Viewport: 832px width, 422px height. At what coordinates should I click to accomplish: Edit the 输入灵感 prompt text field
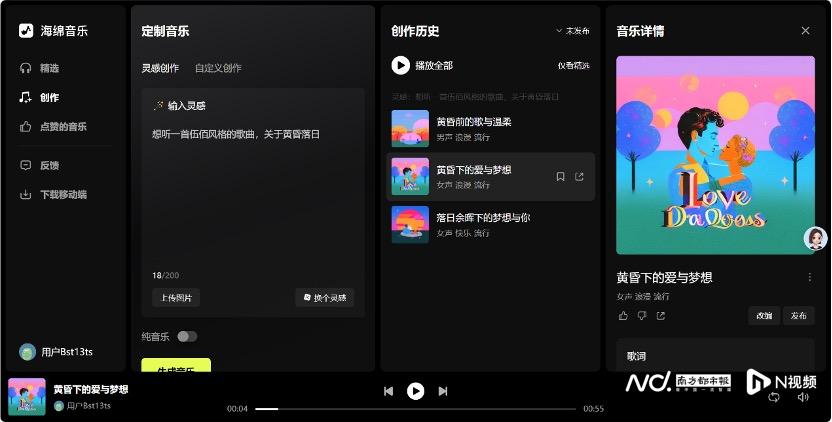(x=253, y=196)
